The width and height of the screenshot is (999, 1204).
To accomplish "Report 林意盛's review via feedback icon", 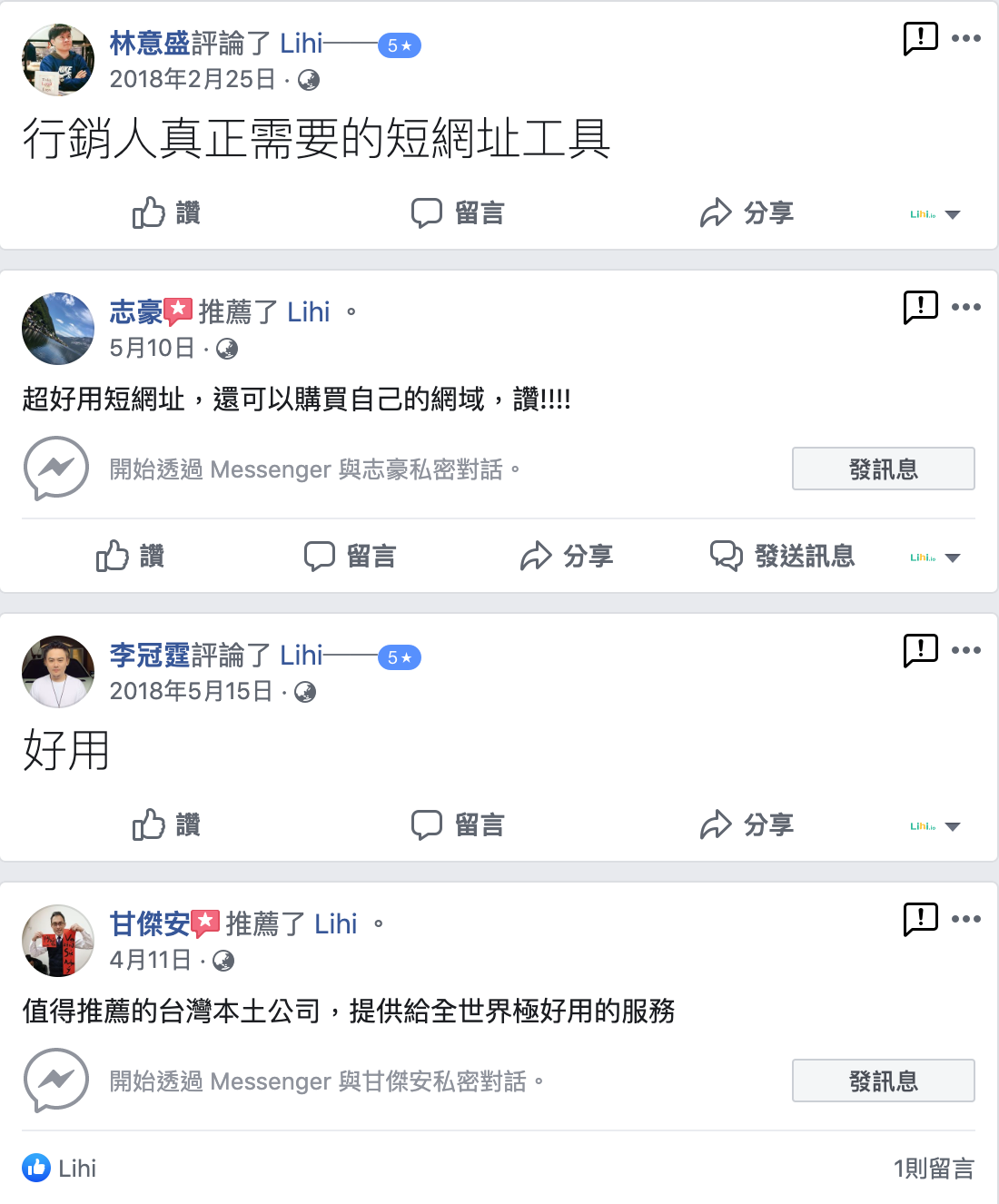I will [920, 38].
